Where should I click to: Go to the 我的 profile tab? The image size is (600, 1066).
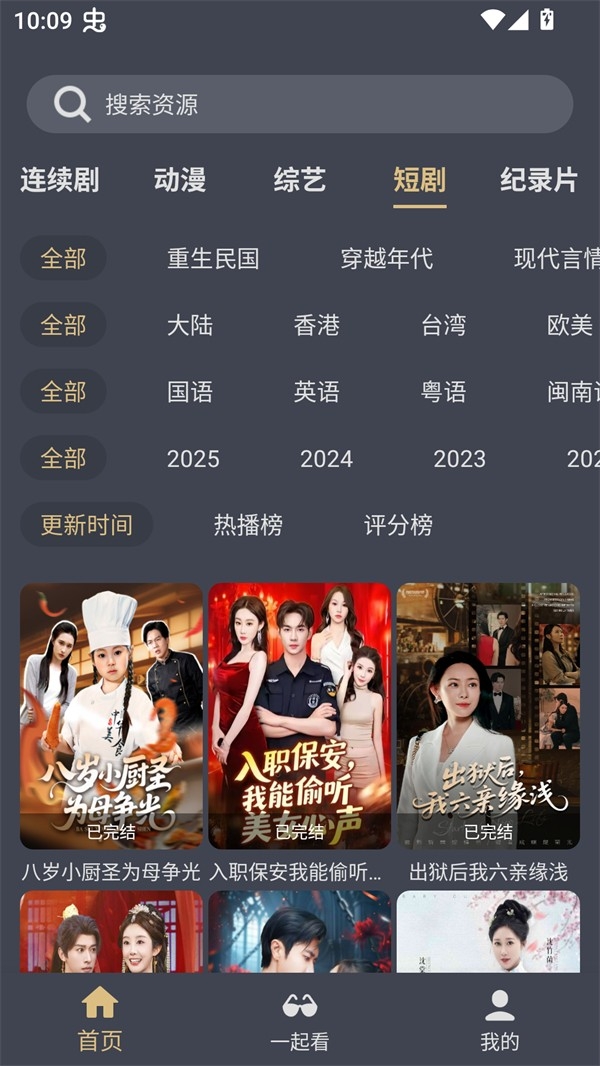tap(499, 1020)
